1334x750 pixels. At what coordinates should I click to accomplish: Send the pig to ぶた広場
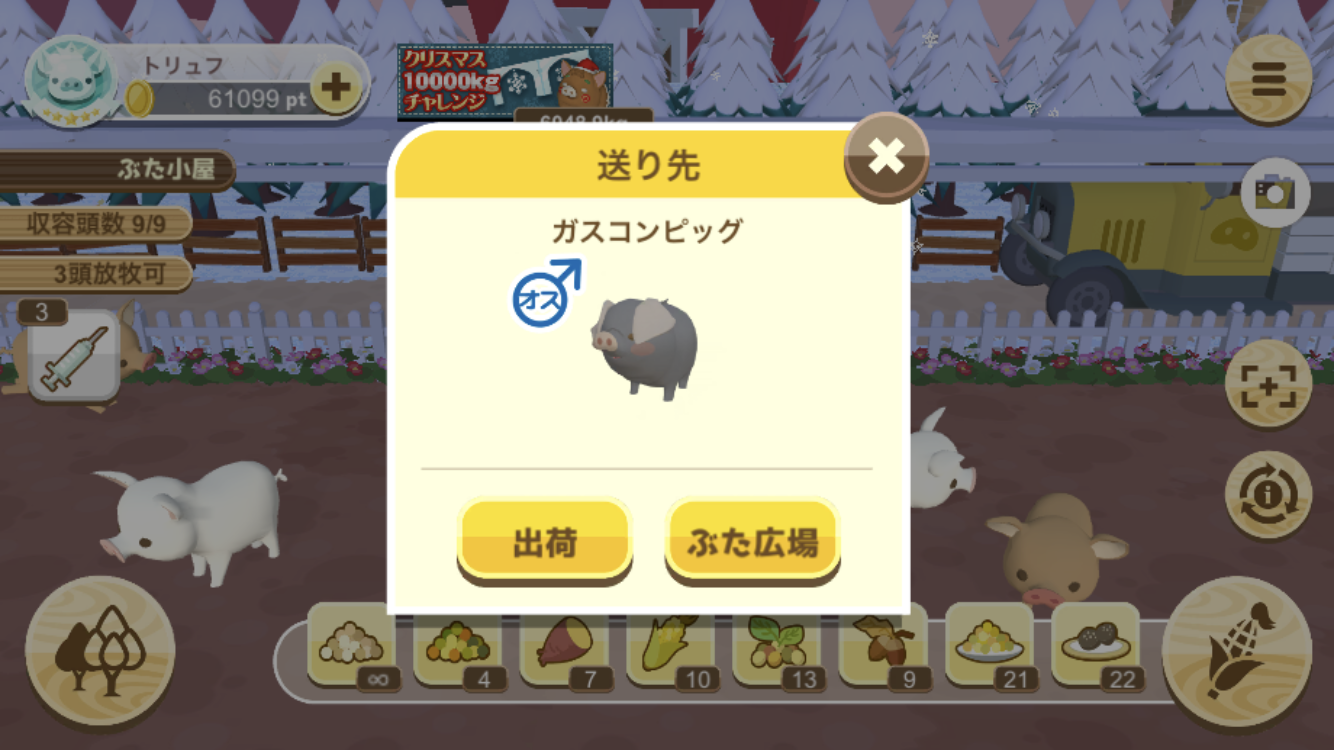click(x=752, y=541)
